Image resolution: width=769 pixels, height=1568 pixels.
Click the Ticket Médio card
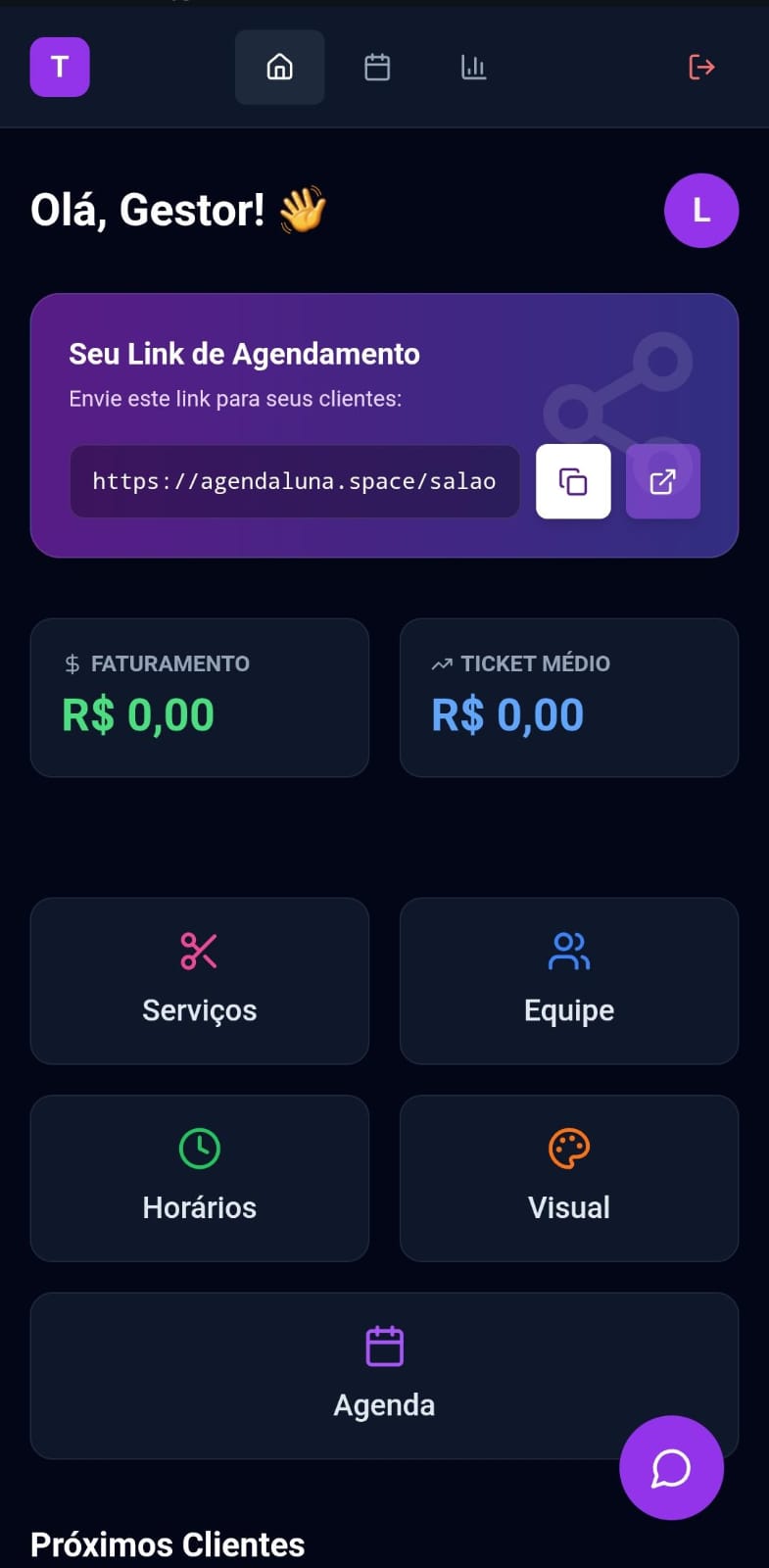pyautogui.click(x=568, y=697)
